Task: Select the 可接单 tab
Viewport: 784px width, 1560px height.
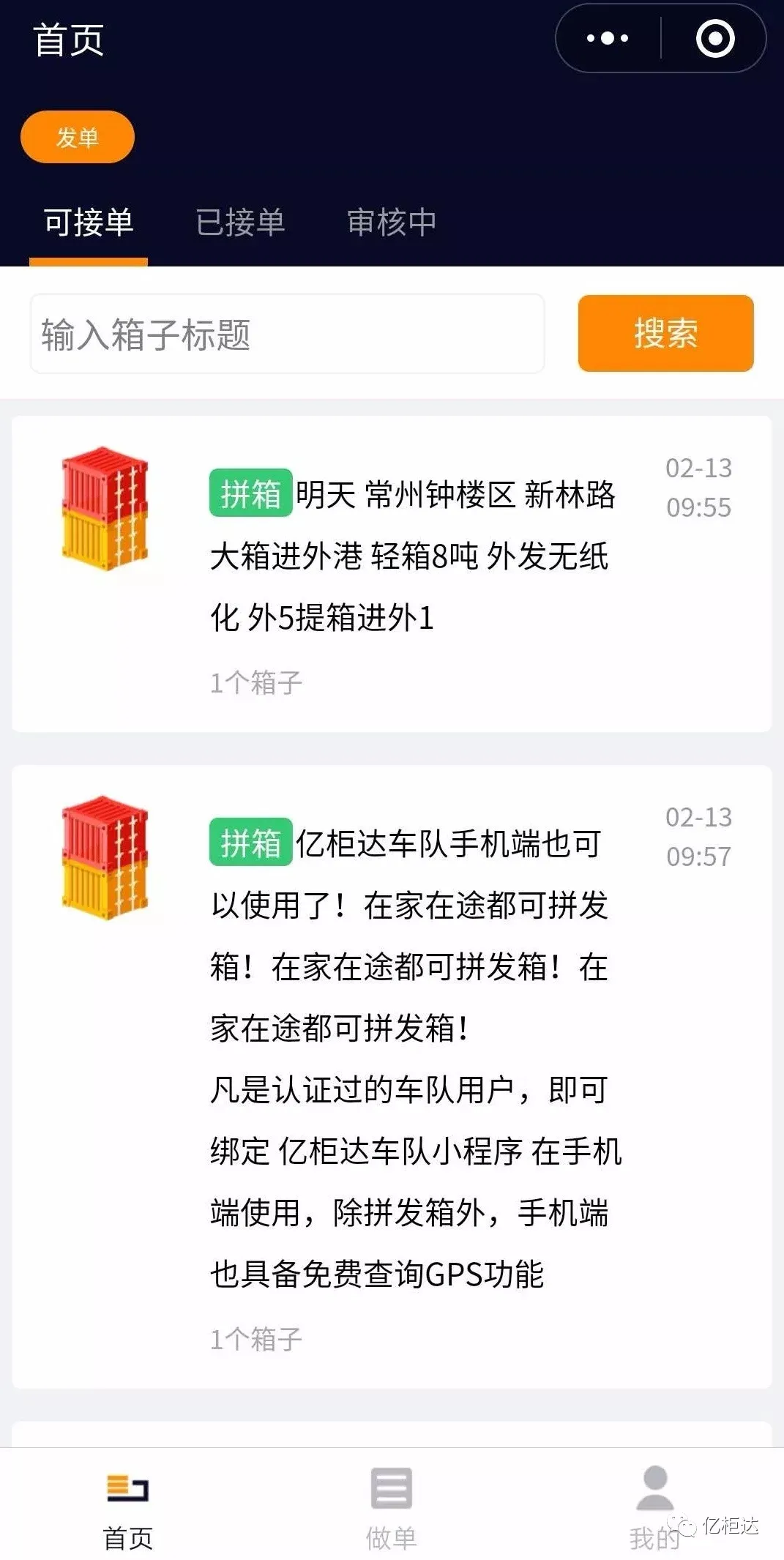Action: pos(88,222)
